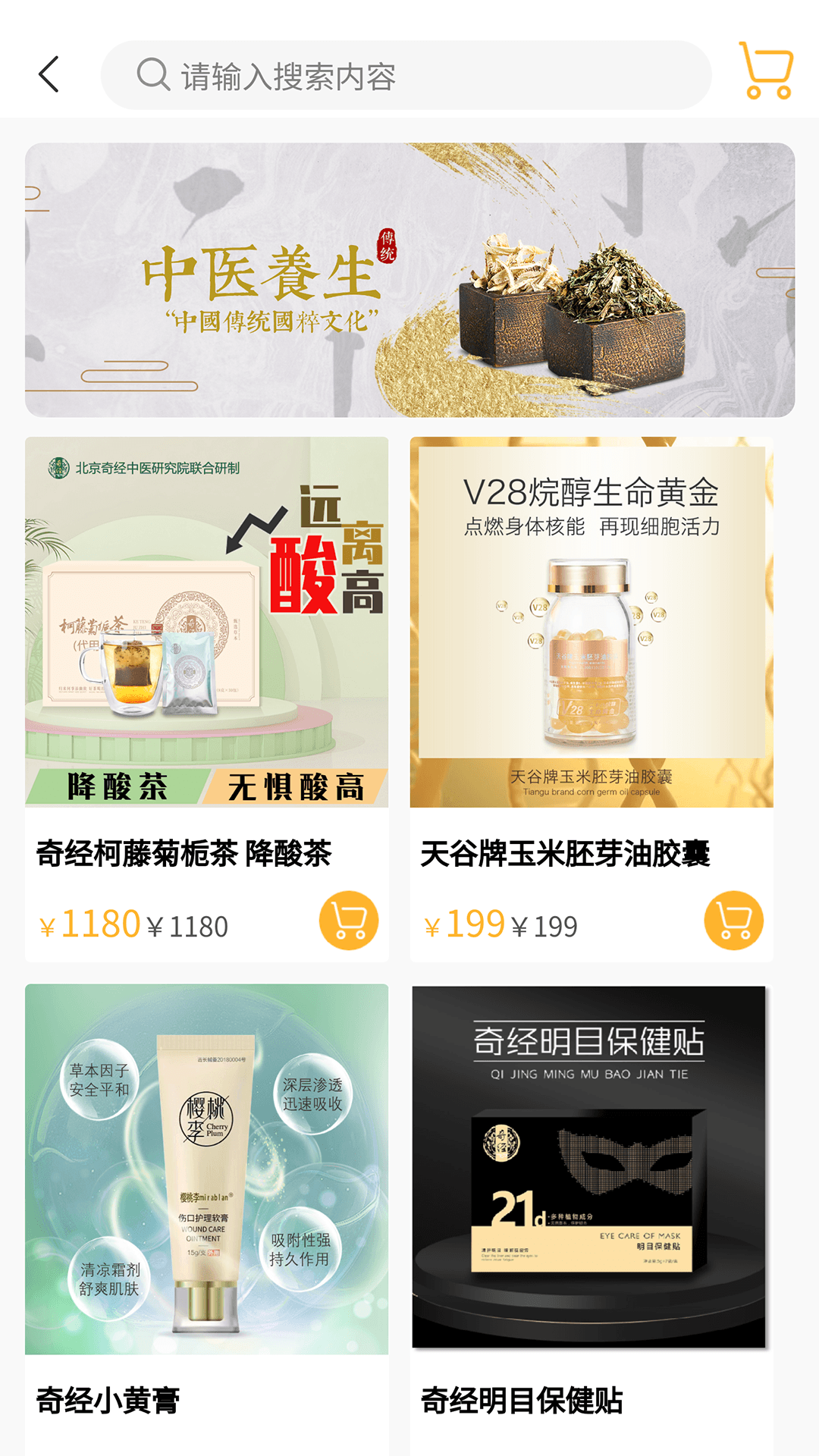
Task: Open the 中医养生 banner
Action: [x=409, y=280]
